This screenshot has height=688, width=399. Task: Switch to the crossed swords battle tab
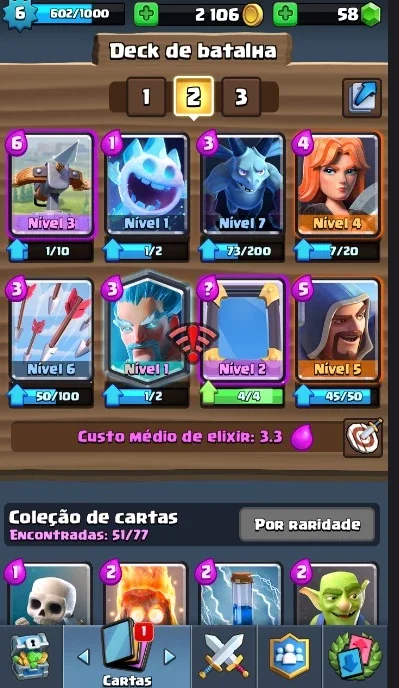(x=224, y=657)
